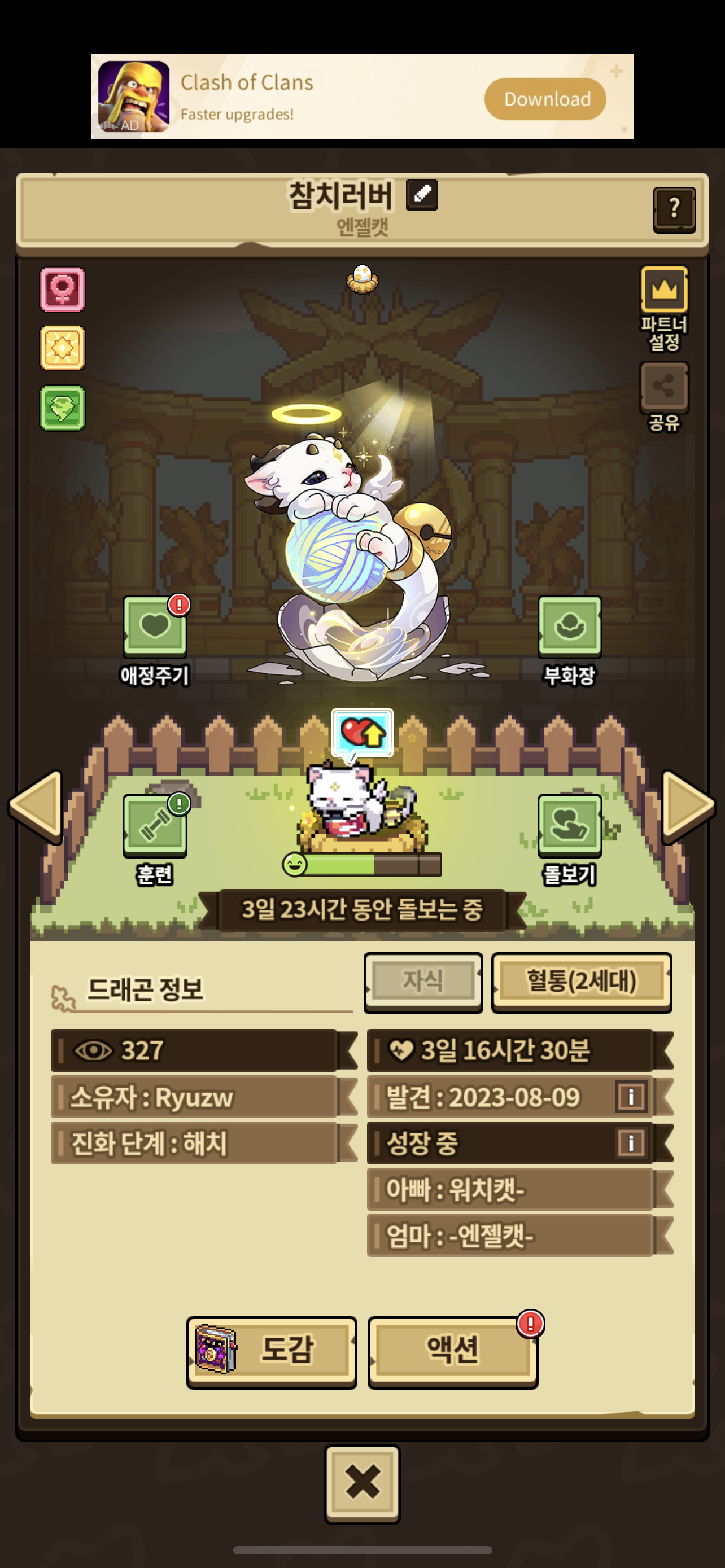The width and height of the screenshot is (725, 1568).
Task: Show info for 성장 중 row
Action: tap(631, 1142)
